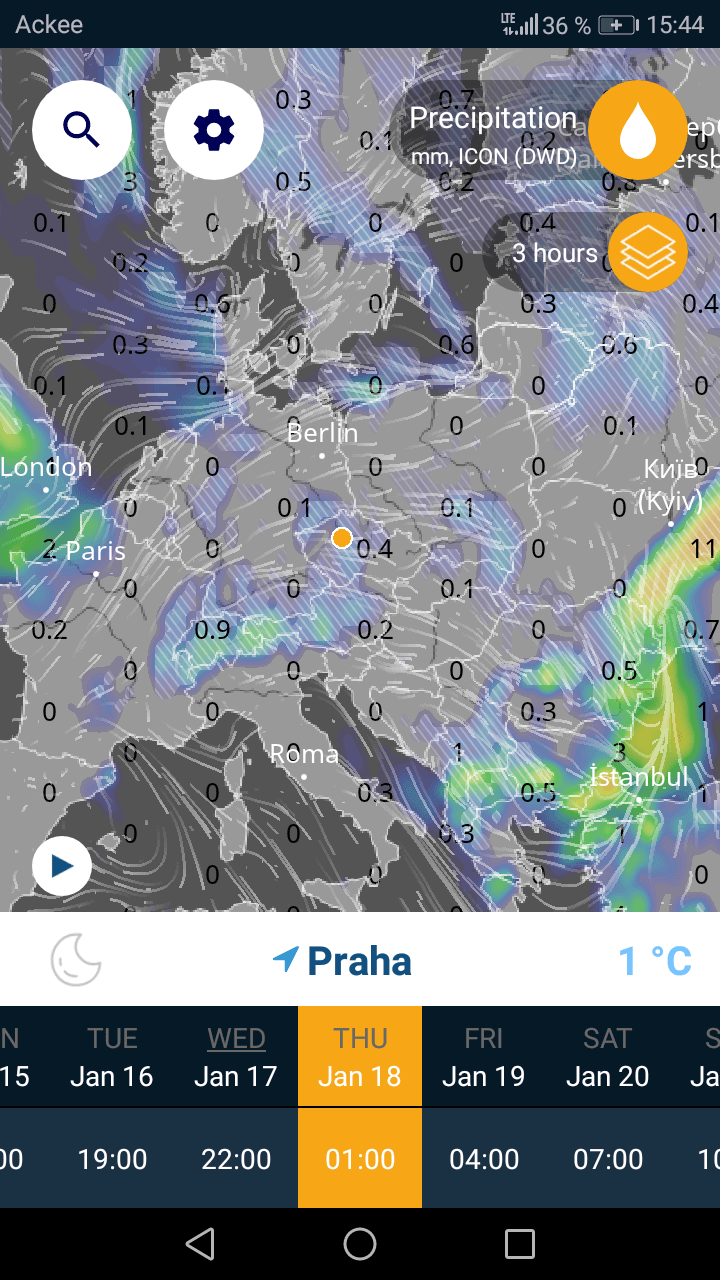Jump to 22:00 time slot
Screen dimensions: 720x1280
[236, 1159]
